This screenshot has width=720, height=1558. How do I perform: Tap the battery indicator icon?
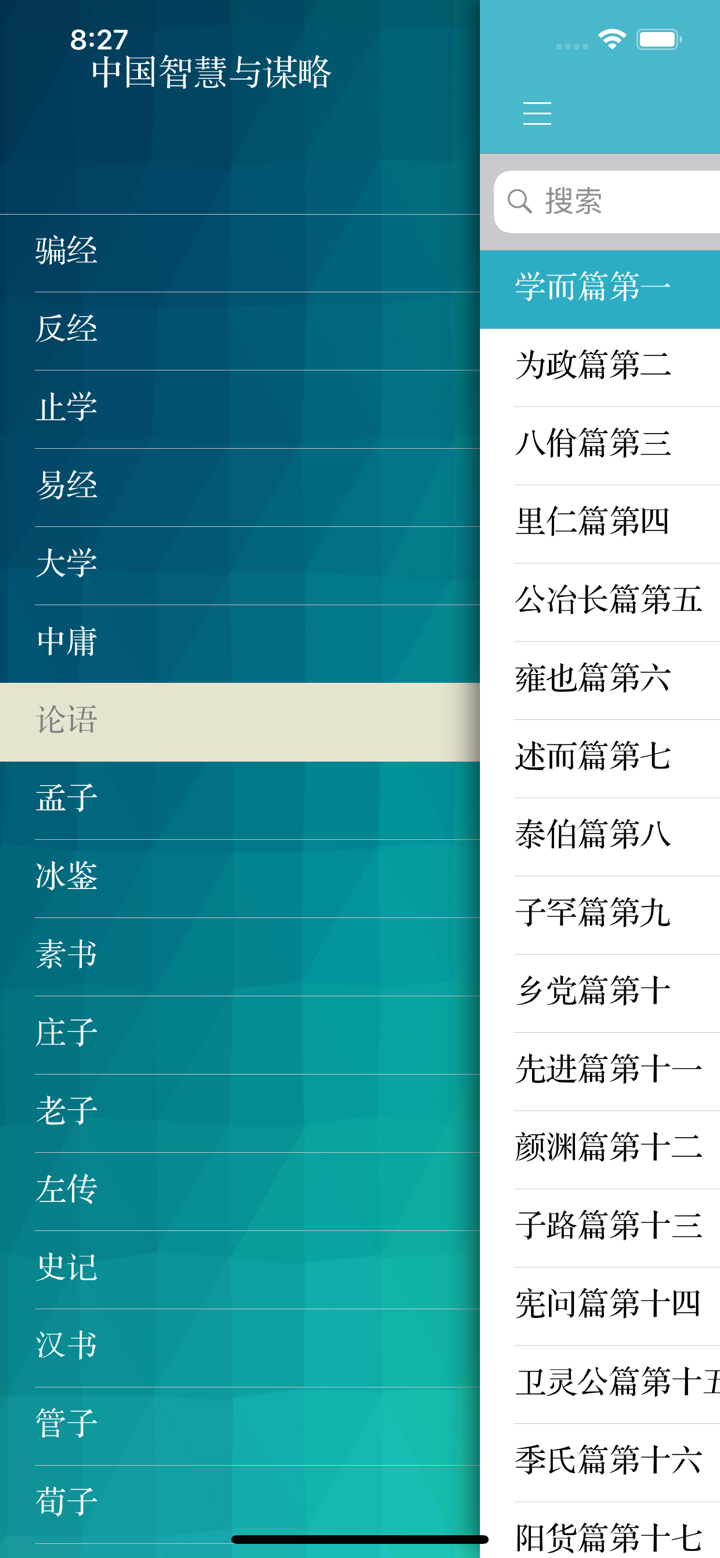[659, 38]
